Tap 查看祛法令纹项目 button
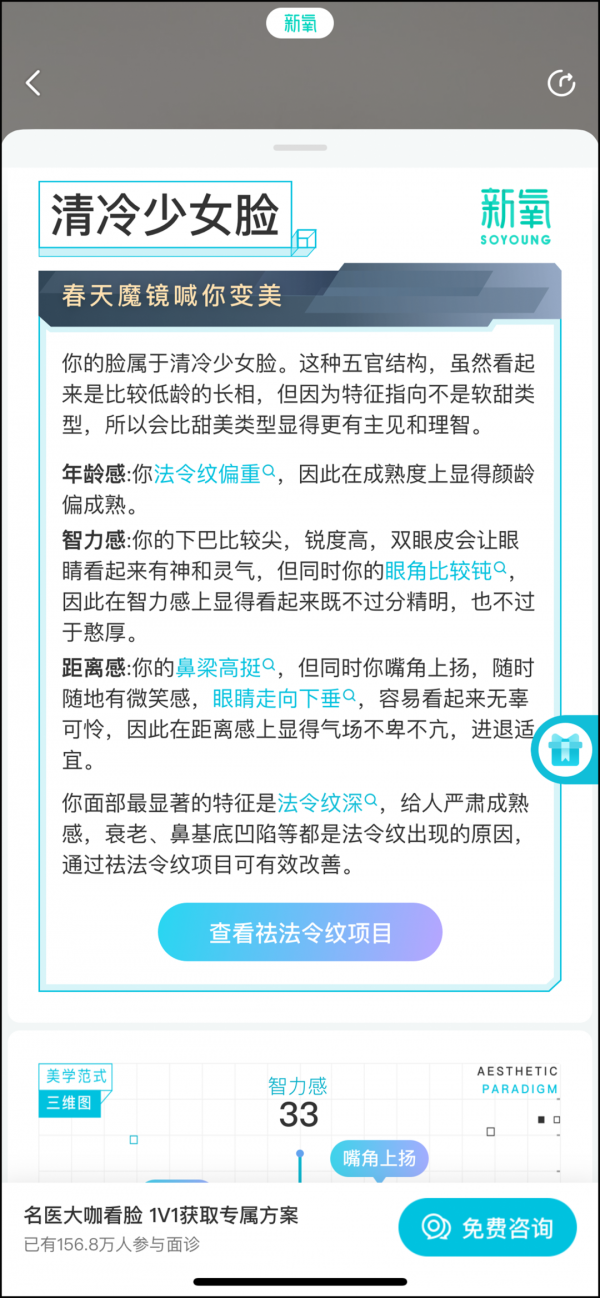The image size is (600, 1298). (x=300, y=933)
